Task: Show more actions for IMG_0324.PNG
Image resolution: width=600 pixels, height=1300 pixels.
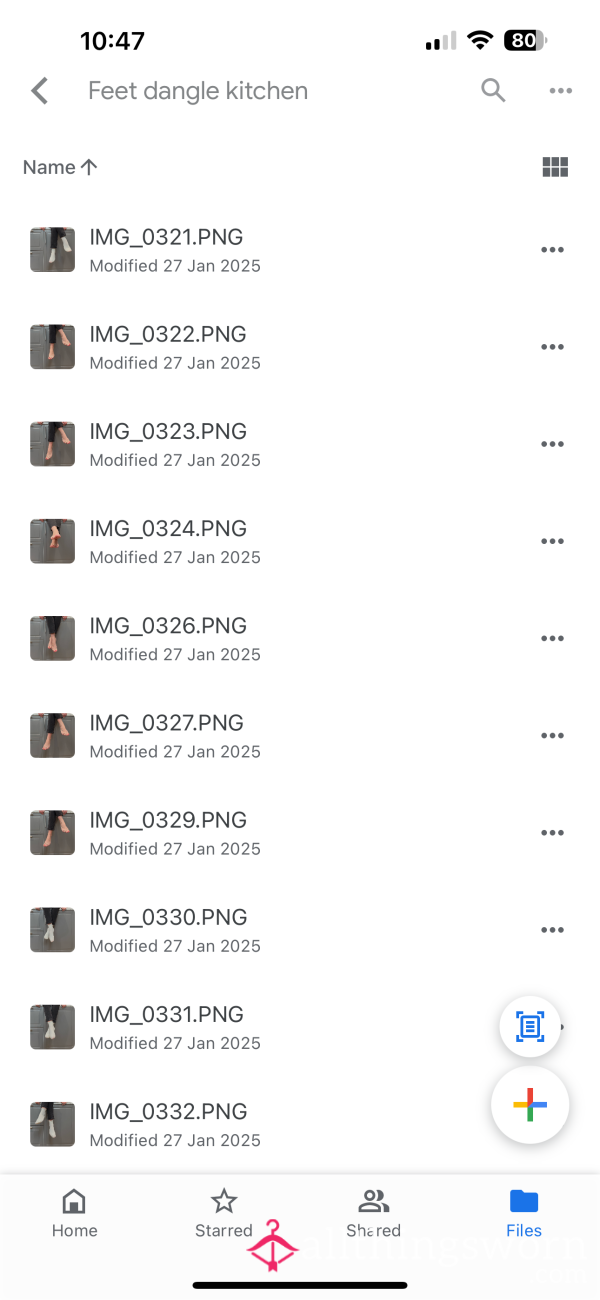Action: 552,541
